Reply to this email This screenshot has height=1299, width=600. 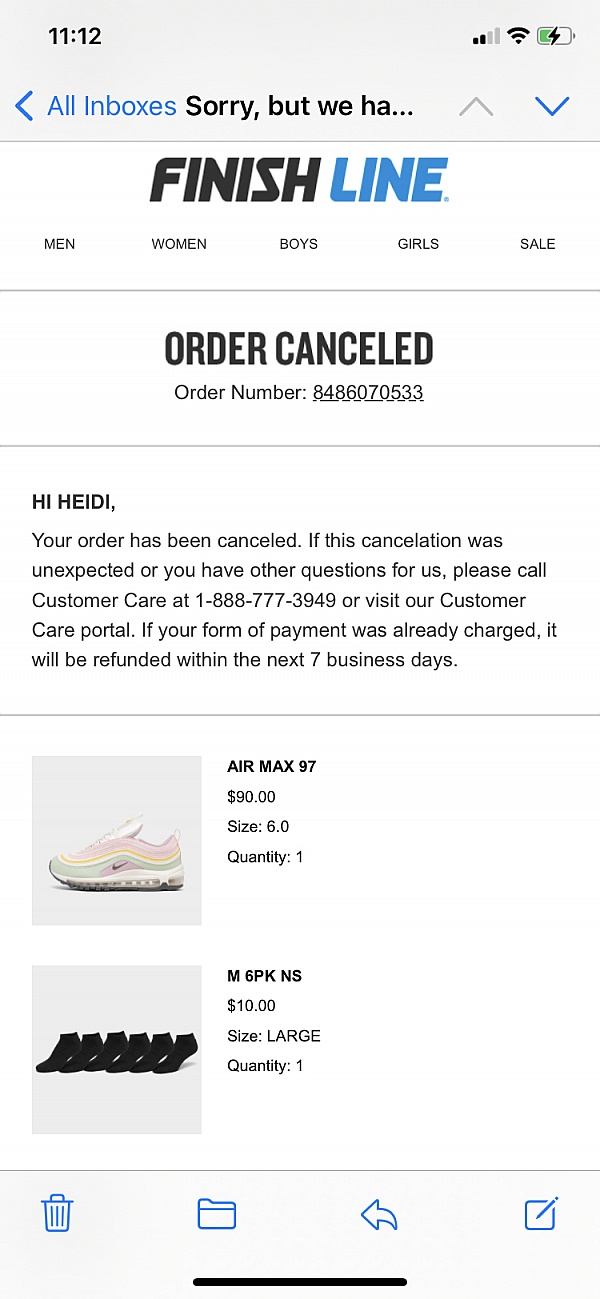(379, 1214)
